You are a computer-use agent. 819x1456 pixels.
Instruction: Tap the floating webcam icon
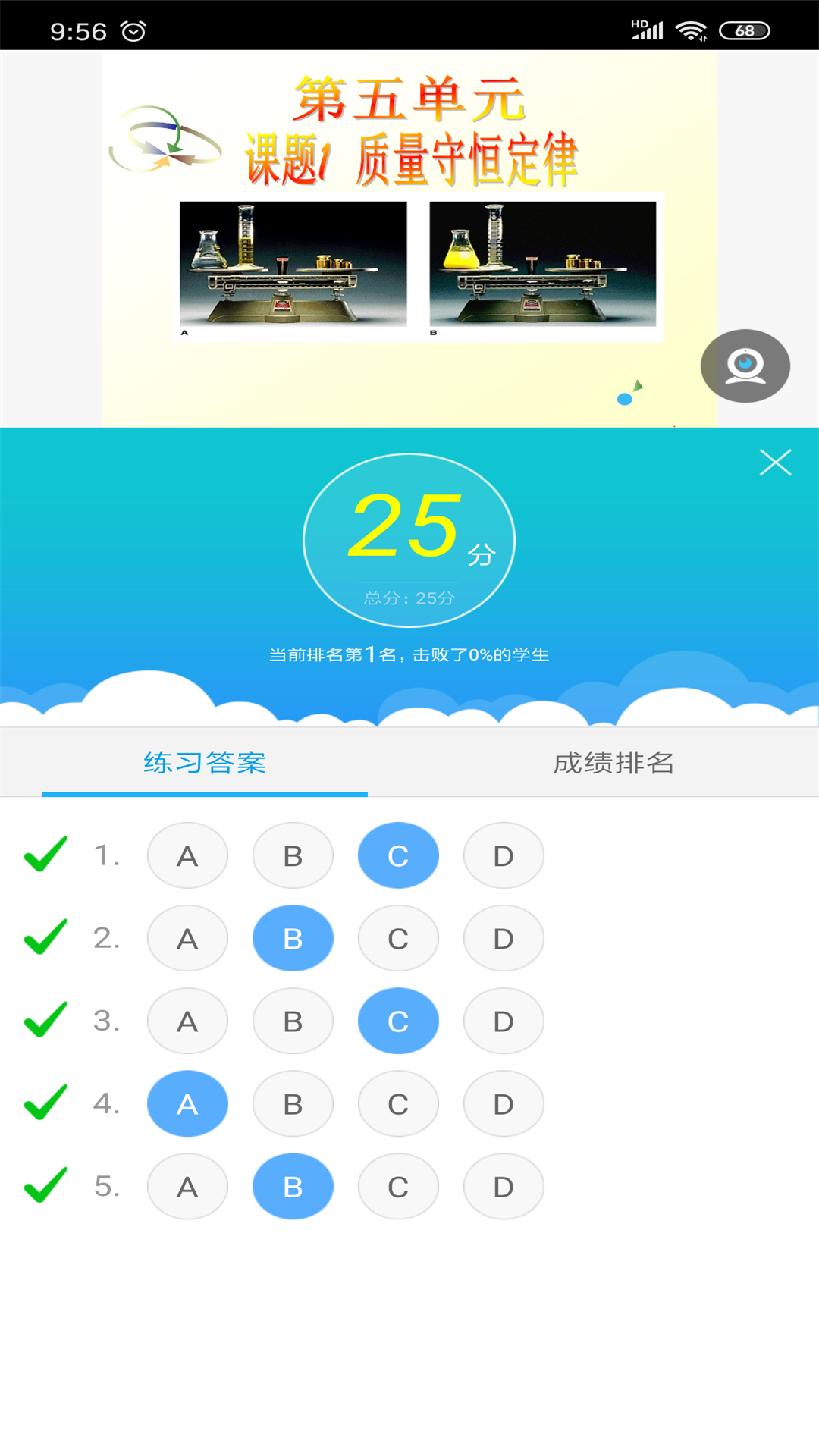tap(746, 365)
